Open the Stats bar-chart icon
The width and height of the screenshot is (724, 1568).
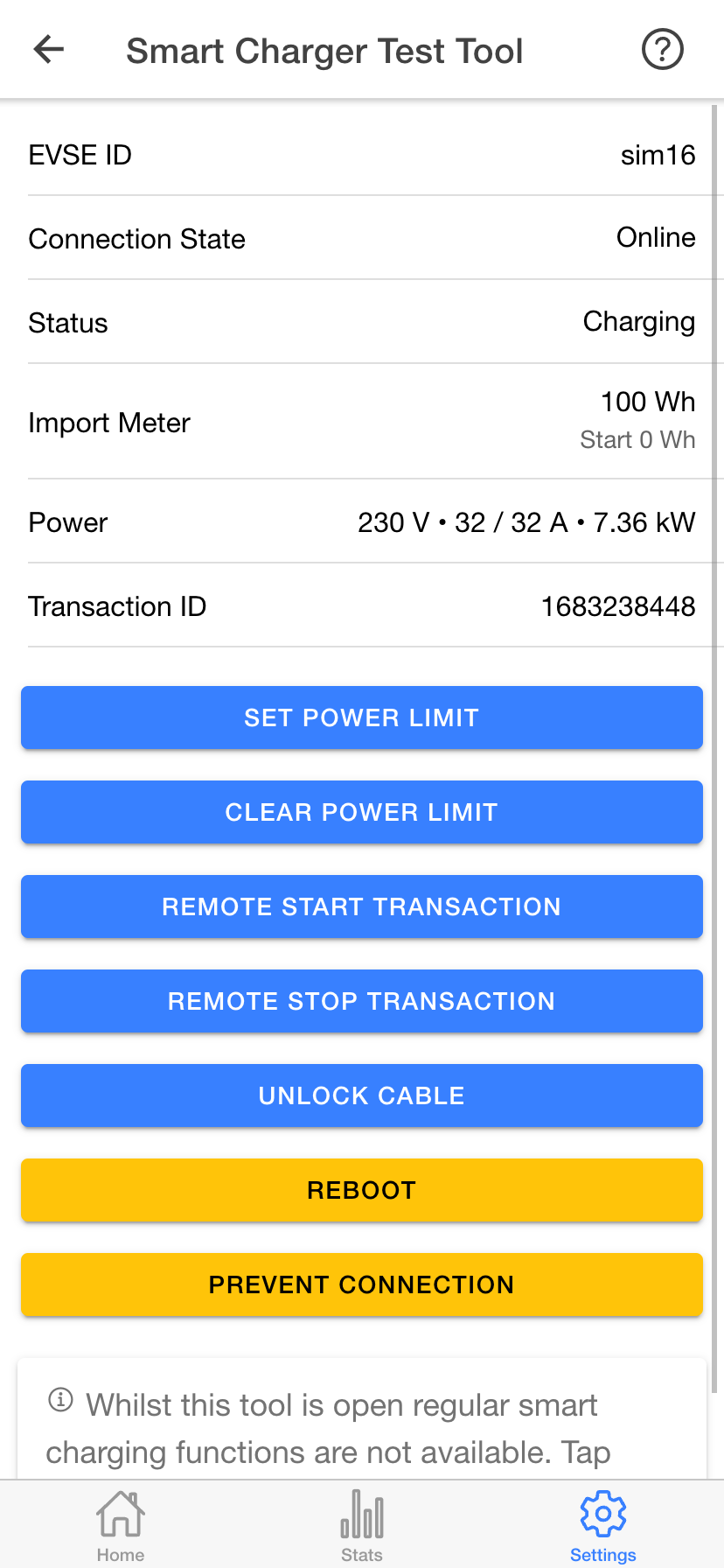pos(361,1512)
